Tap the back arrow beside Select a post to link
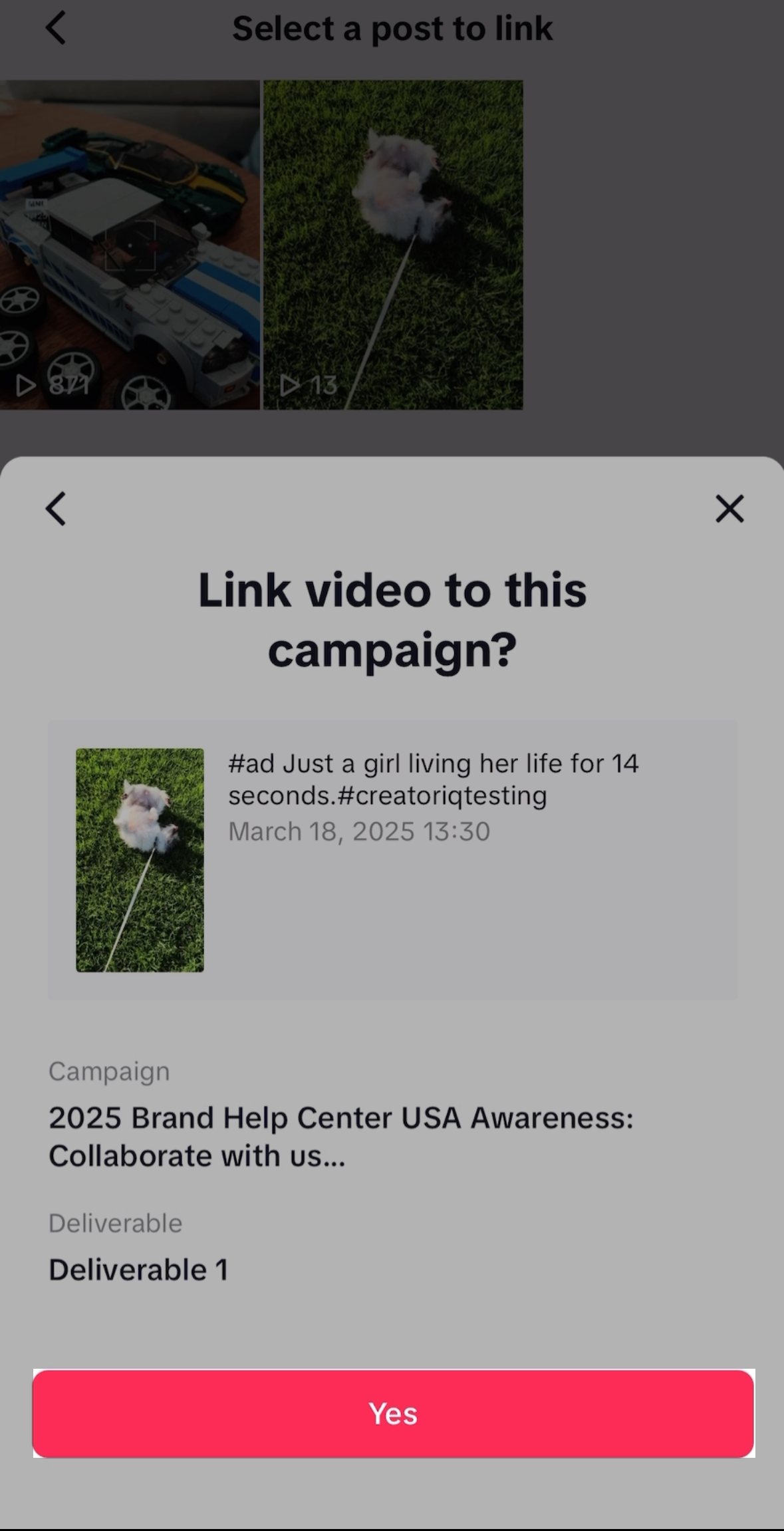784x1531 pixels. [56, 28]
